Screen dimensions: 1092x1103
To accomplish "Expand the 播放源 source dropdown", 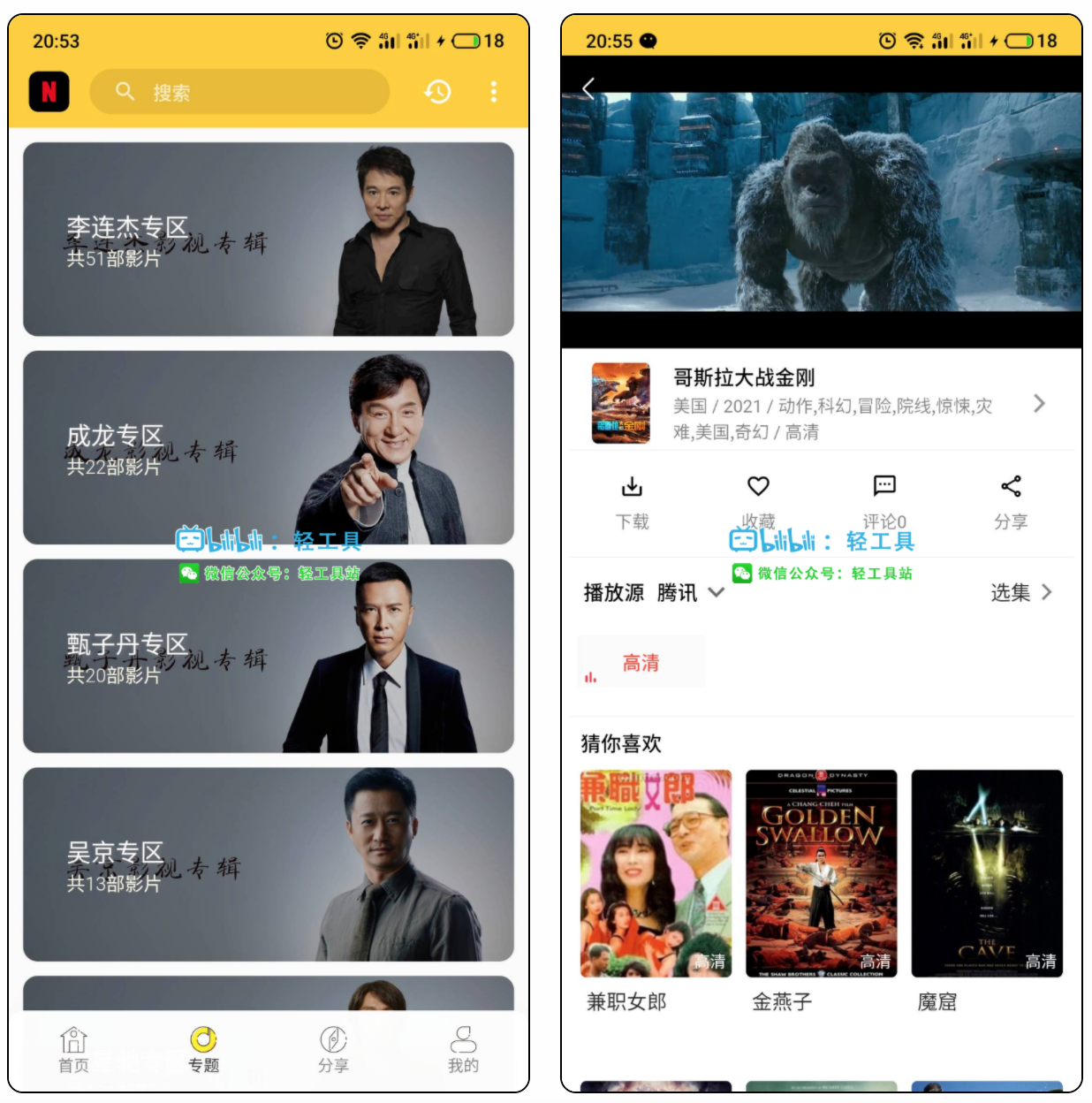I will 716,593.
